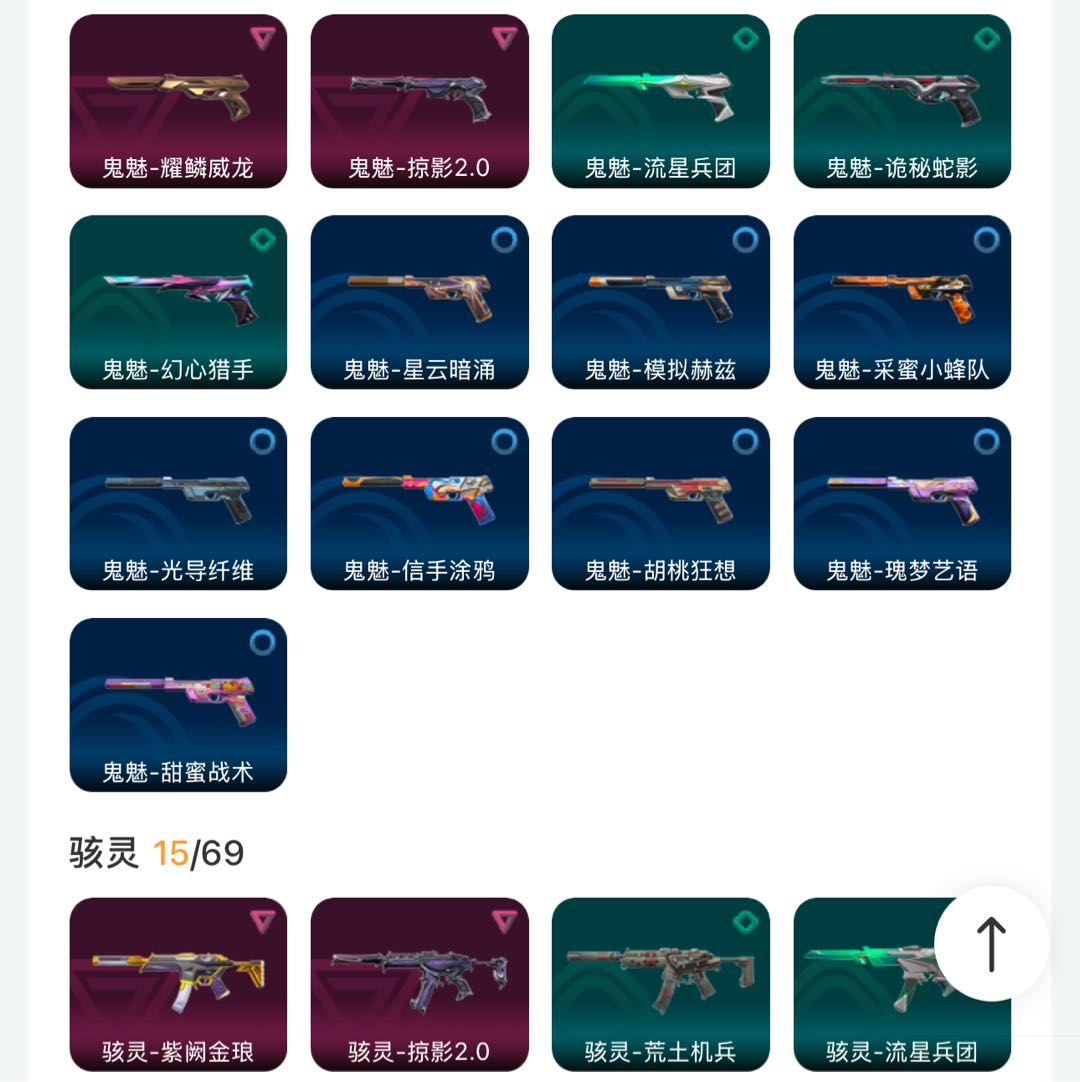Select the 鬼魅-甜蜜战术 skin card
Image resolution: width=1080 pixels, height=1082 pixels.
click(178, 704)
